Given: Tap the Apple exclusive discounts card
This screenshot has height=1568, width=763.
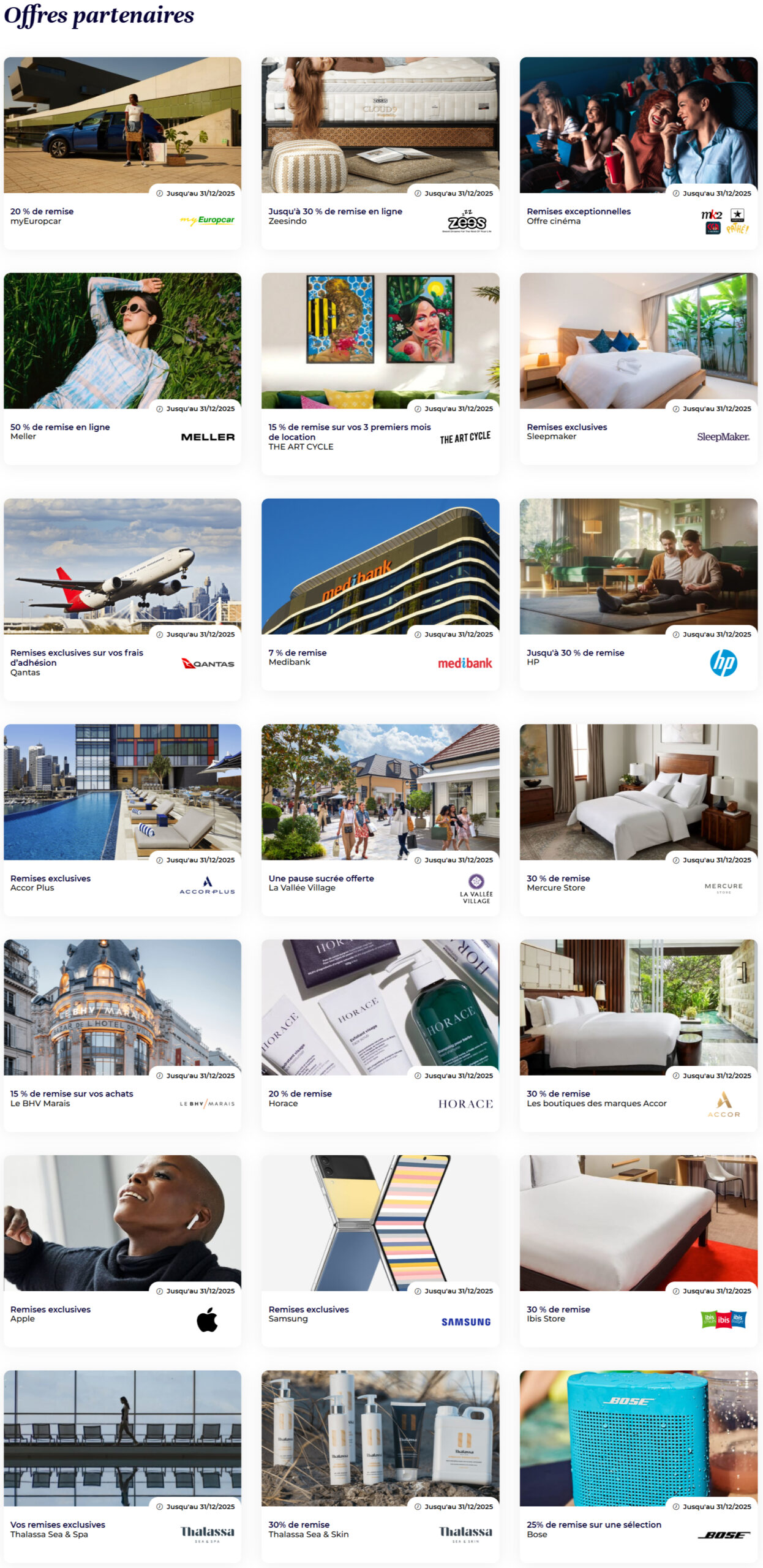Looking at the screenshot, I should point(122,1251).
